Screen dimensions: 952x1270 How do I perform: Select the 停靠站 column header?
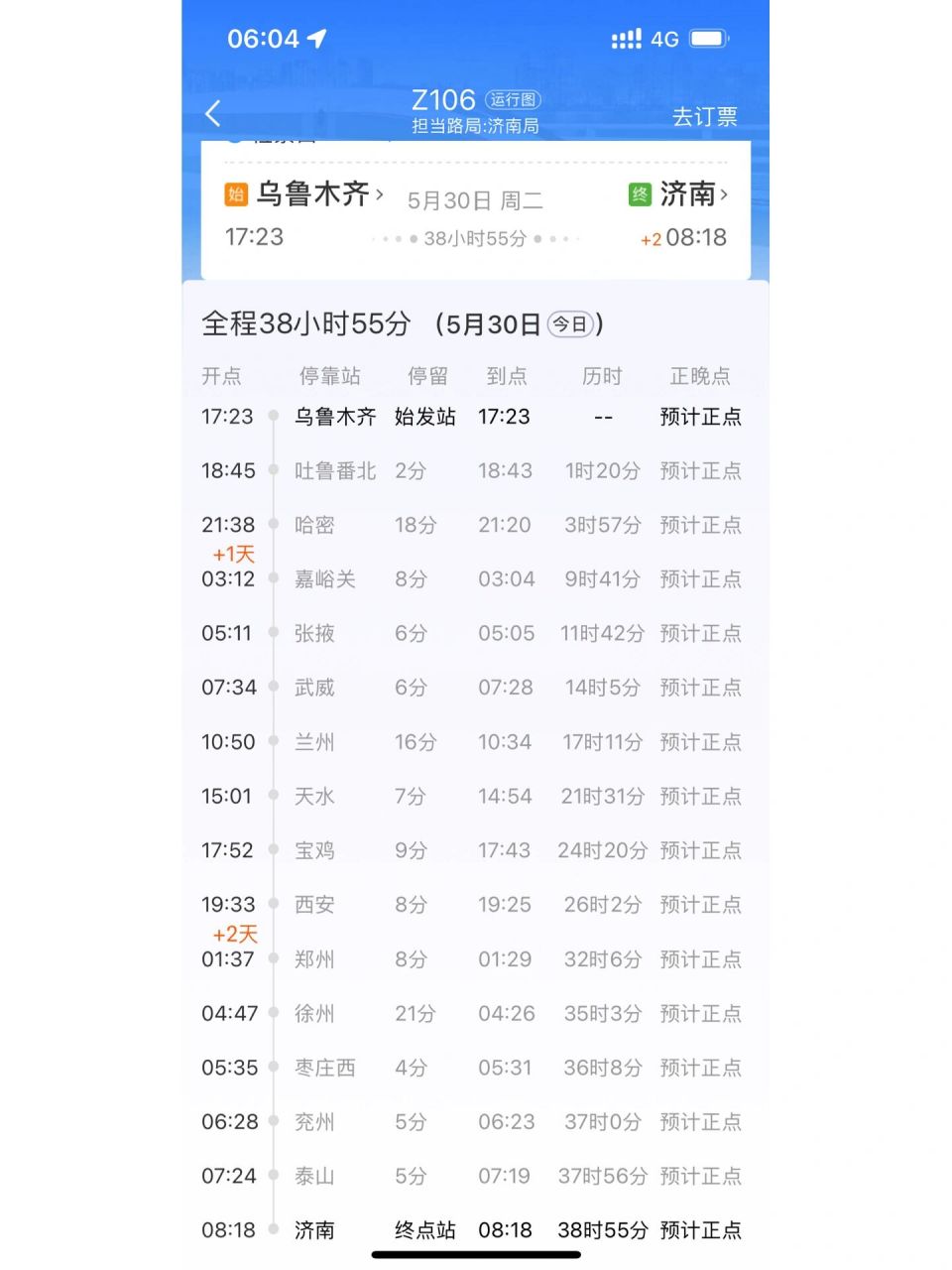(x=330, y=376)
